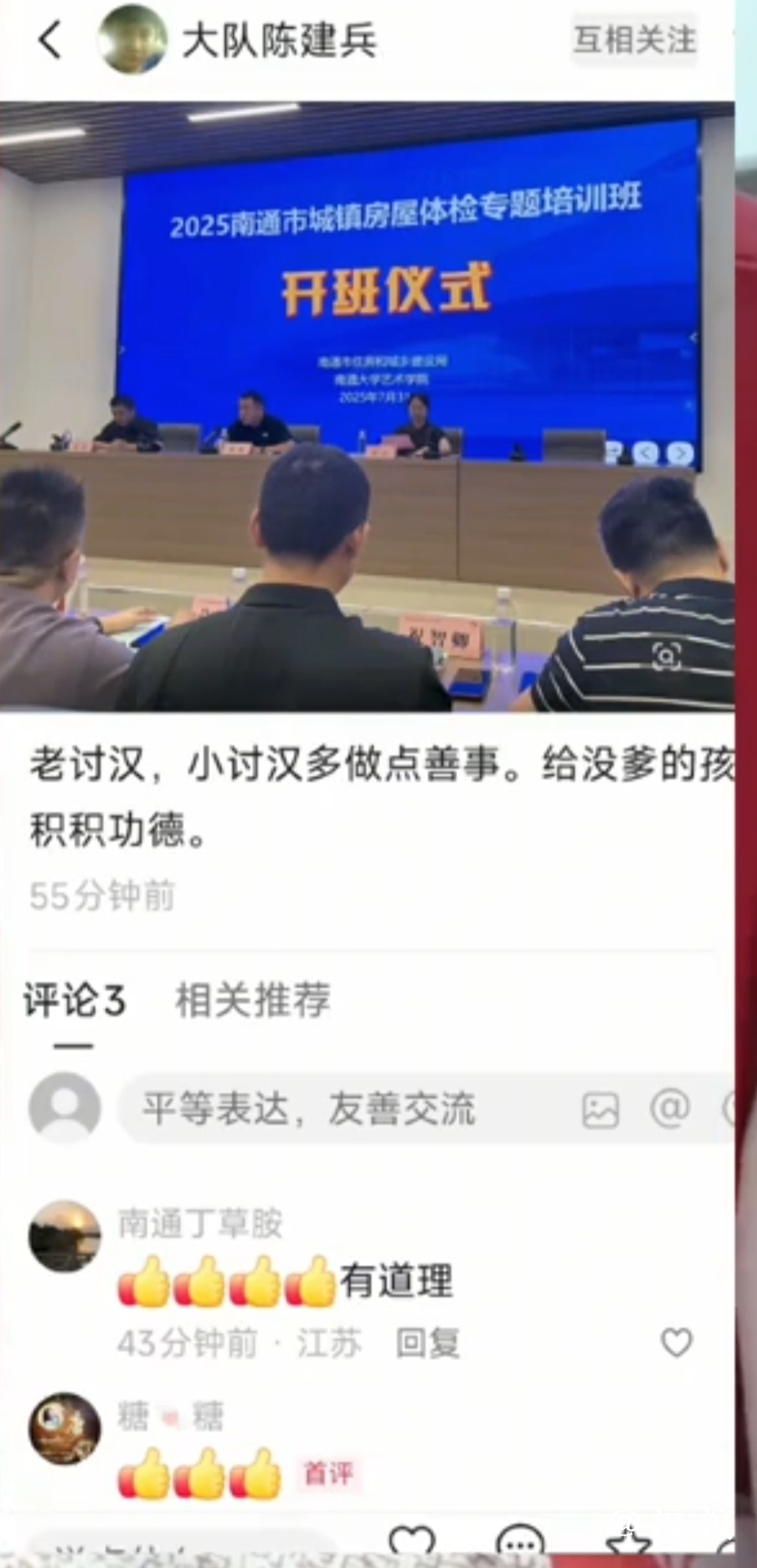Switch to the 相关推荐 tab
The width and height of the screenshot is (757, 1568).
tap(252, 1000)
